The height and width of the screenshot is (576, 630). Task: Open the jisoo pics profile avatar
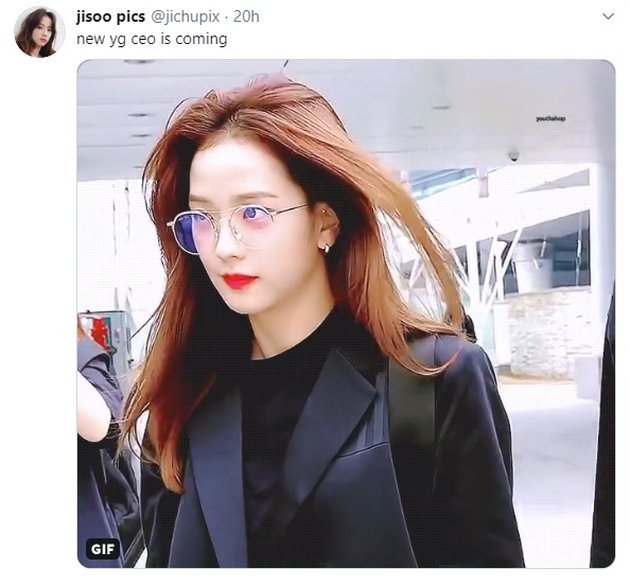click(40, 32)
